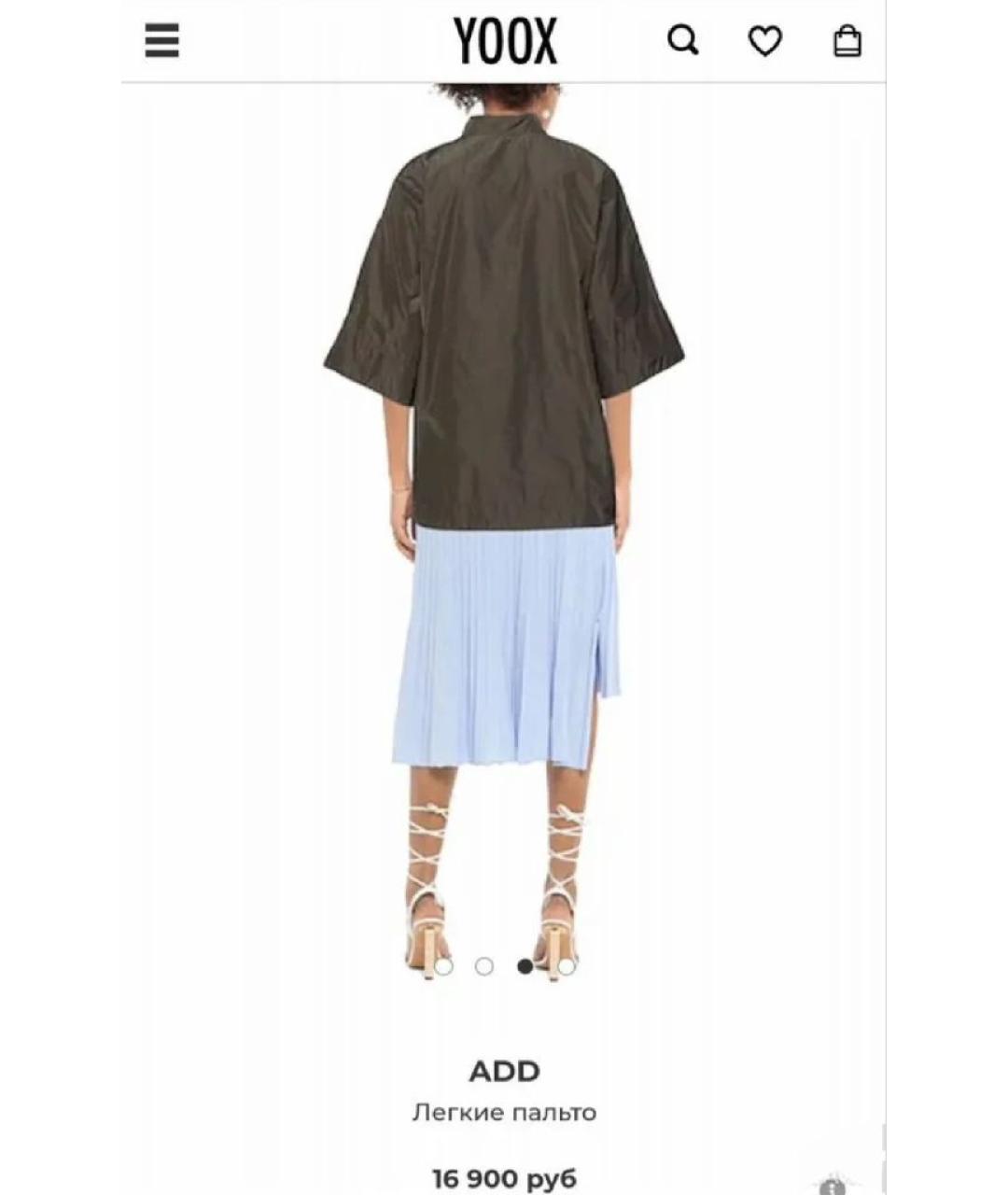Jump to the second product photo dot
Viewport: 1008px width, 1195px height.
point(483,966)
